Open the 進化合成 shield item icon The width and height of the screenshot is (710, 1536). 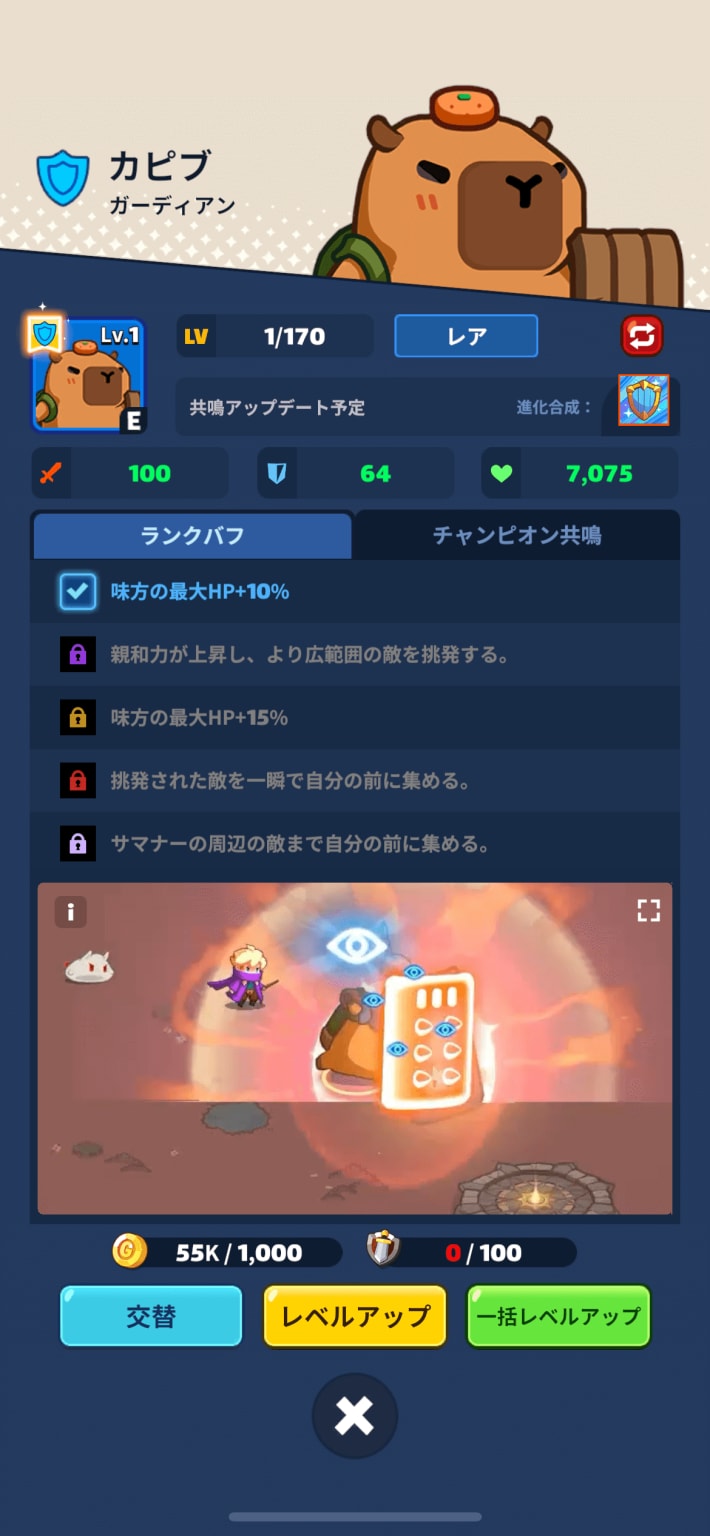[x=643, y=401]
